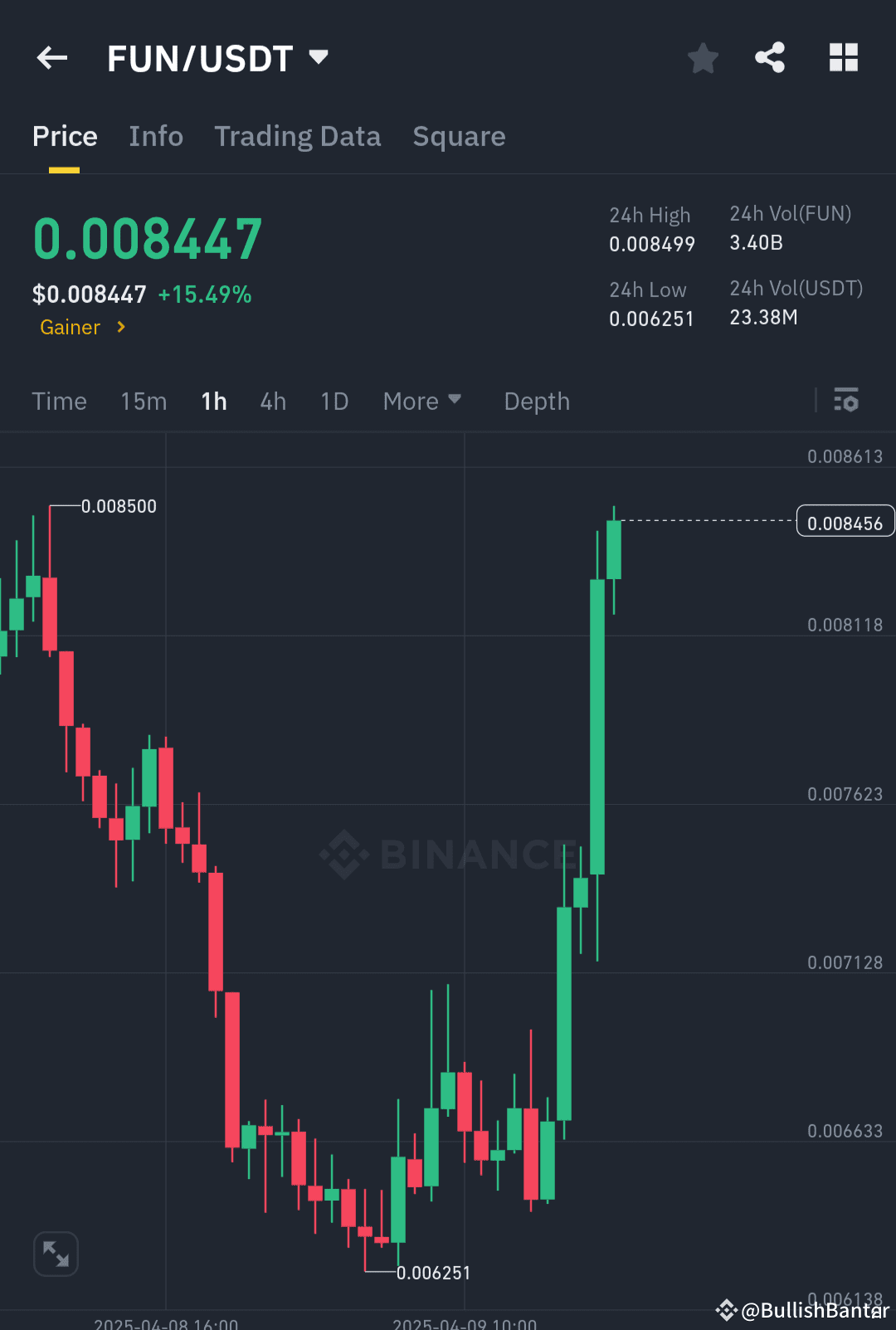Select the Time chart option
Screen dimensions: 896x1330
[x=59, y=401]
